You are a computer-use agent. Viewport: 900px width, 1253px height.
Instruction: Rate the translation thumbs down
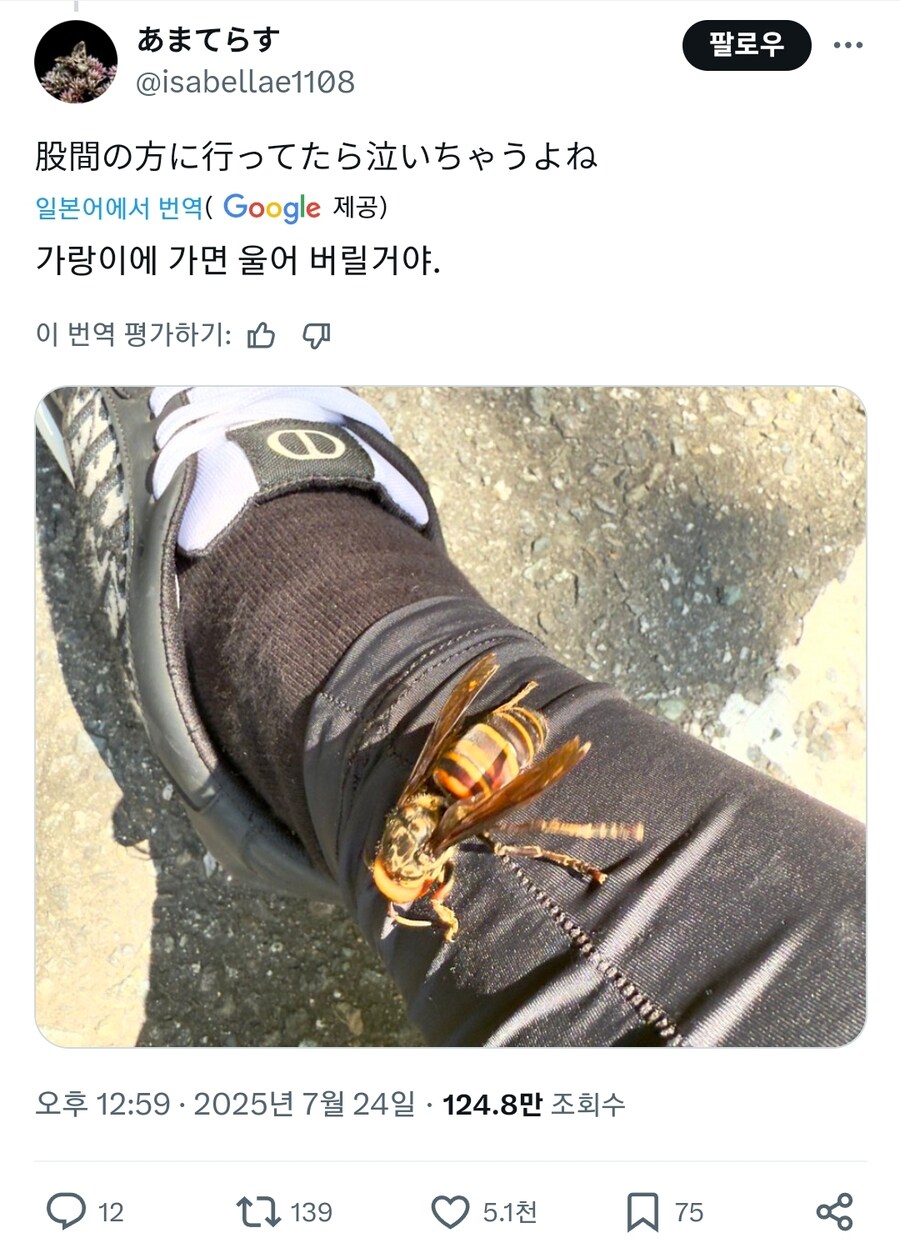click(x=316, y=336)
